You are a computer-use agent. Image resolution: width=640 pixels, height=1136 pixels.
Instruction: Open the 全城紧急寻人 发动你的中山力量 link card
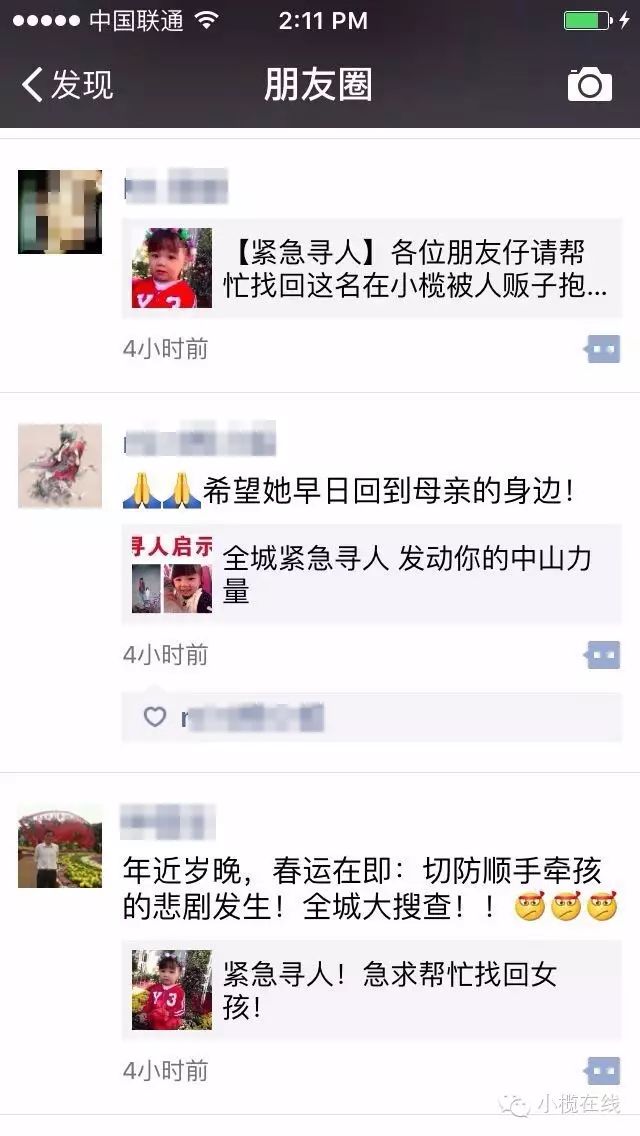click(x=371, y=574)
